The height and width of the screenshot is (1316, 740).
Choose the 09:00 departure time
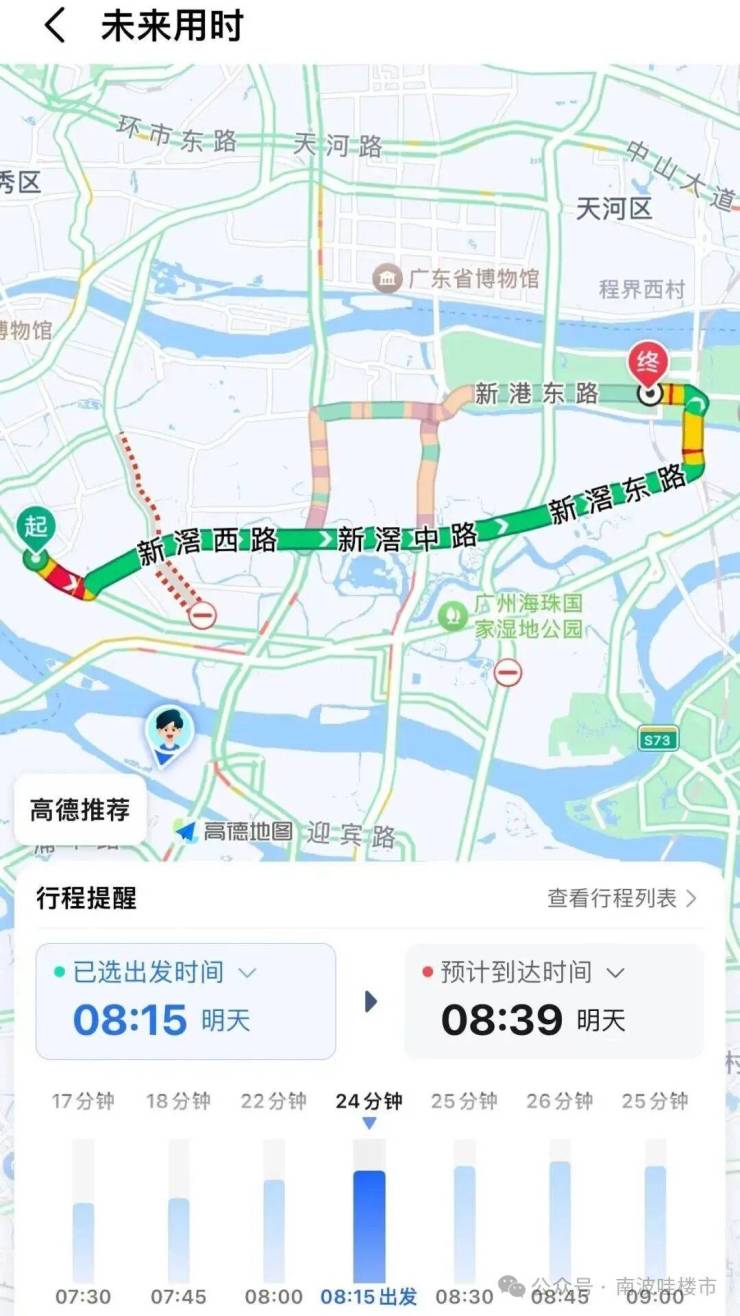pyautogui.click(x=655, y=1223)
